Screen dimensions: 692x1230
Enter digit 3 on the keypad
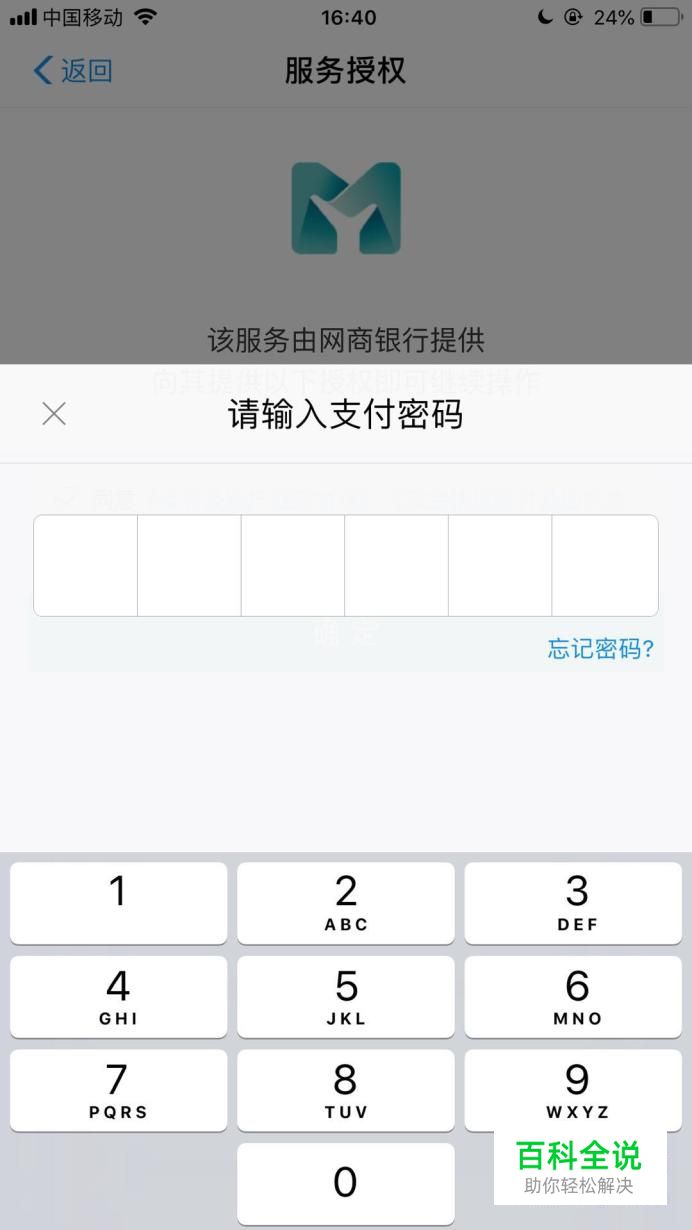(573, 903)
